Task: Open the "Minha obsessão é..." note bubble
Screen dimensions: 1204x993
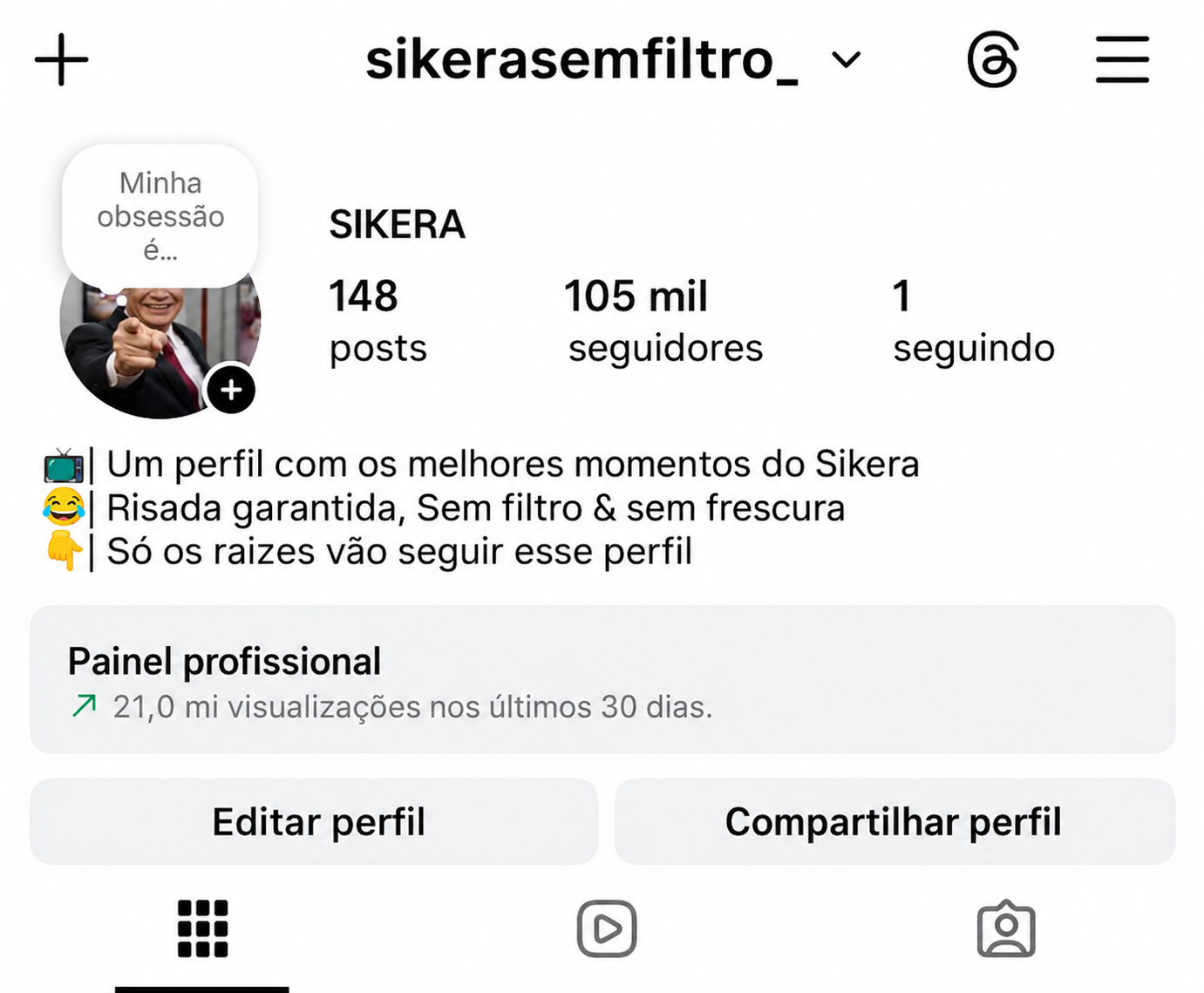Action: tap(160, 216)
